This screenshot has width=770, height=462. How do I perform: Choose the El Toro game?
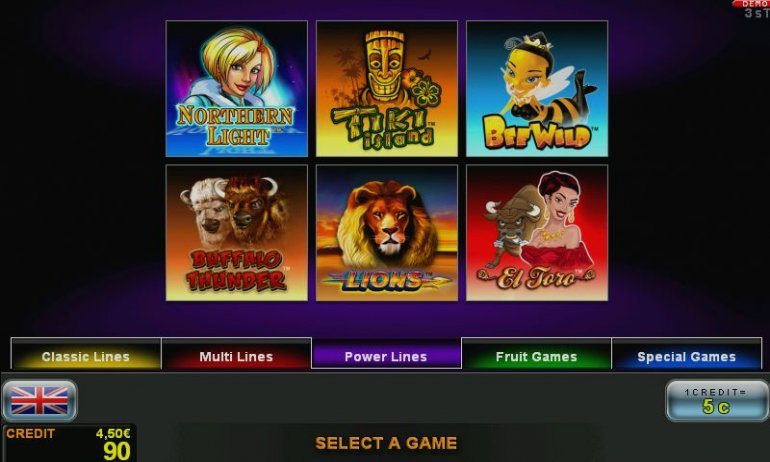[537, 232]
